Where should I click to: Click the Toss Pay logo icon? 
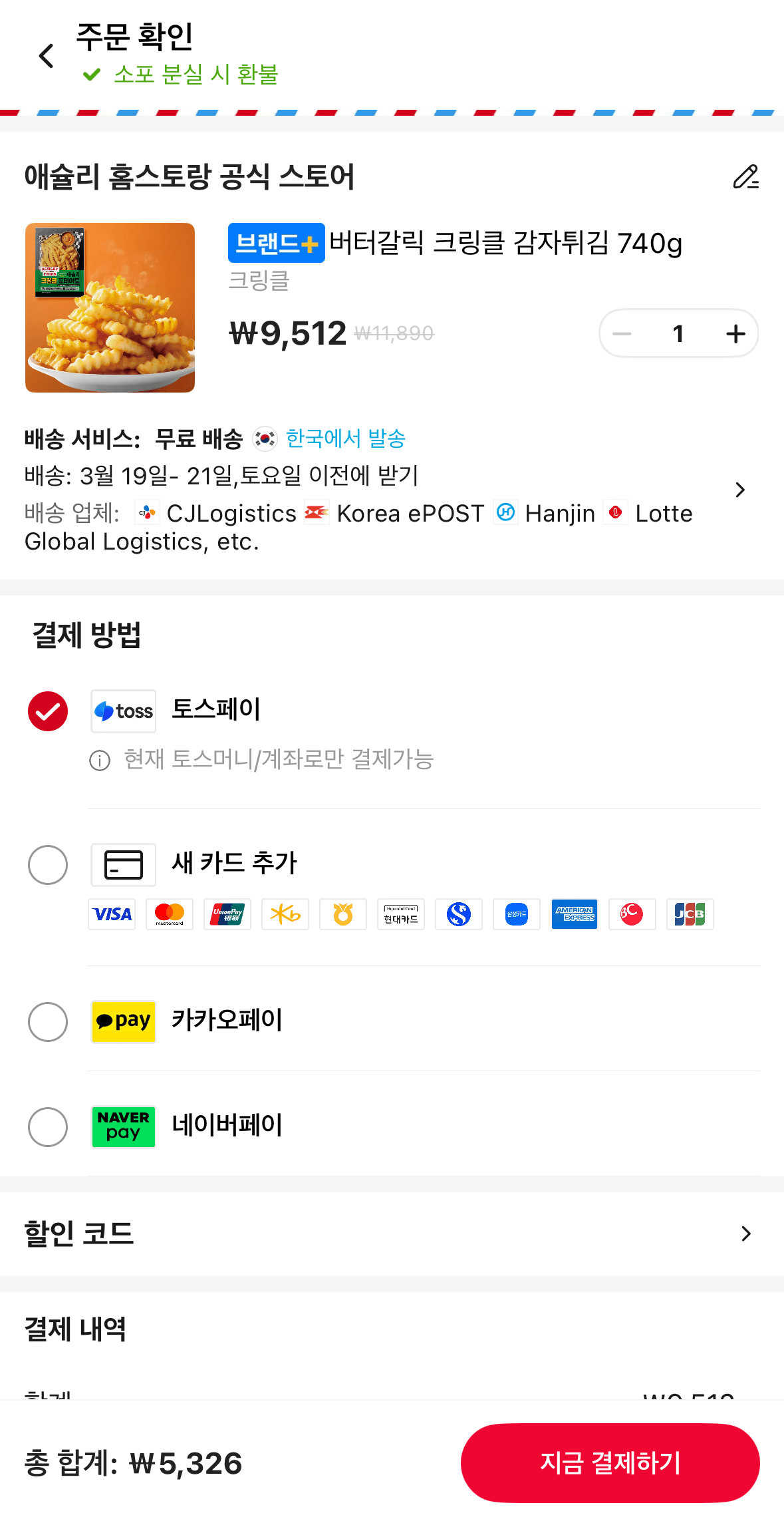[123, 711]
